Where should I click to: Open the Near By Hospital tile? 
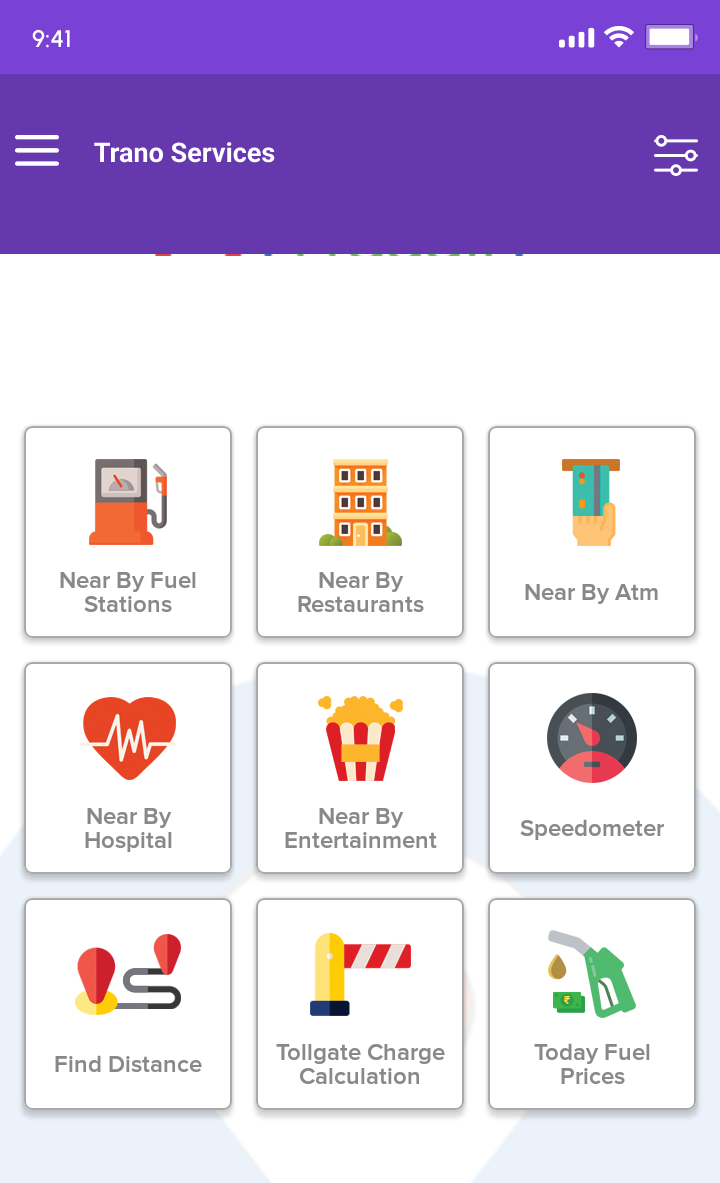coord(128,768)
